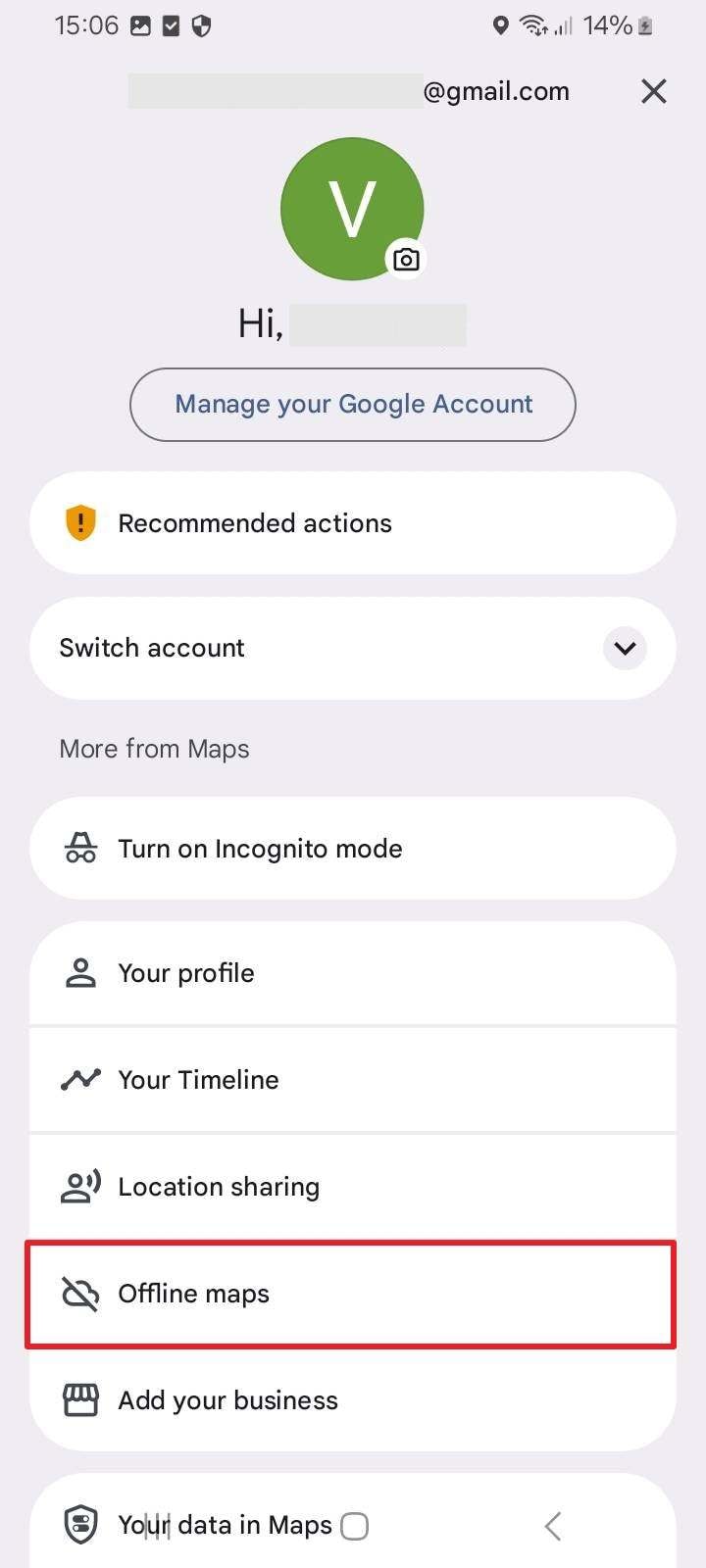This screenshot has height=1568, width=706.
Task: Select the Incognito mode hat icon
Action: (81, 848)
